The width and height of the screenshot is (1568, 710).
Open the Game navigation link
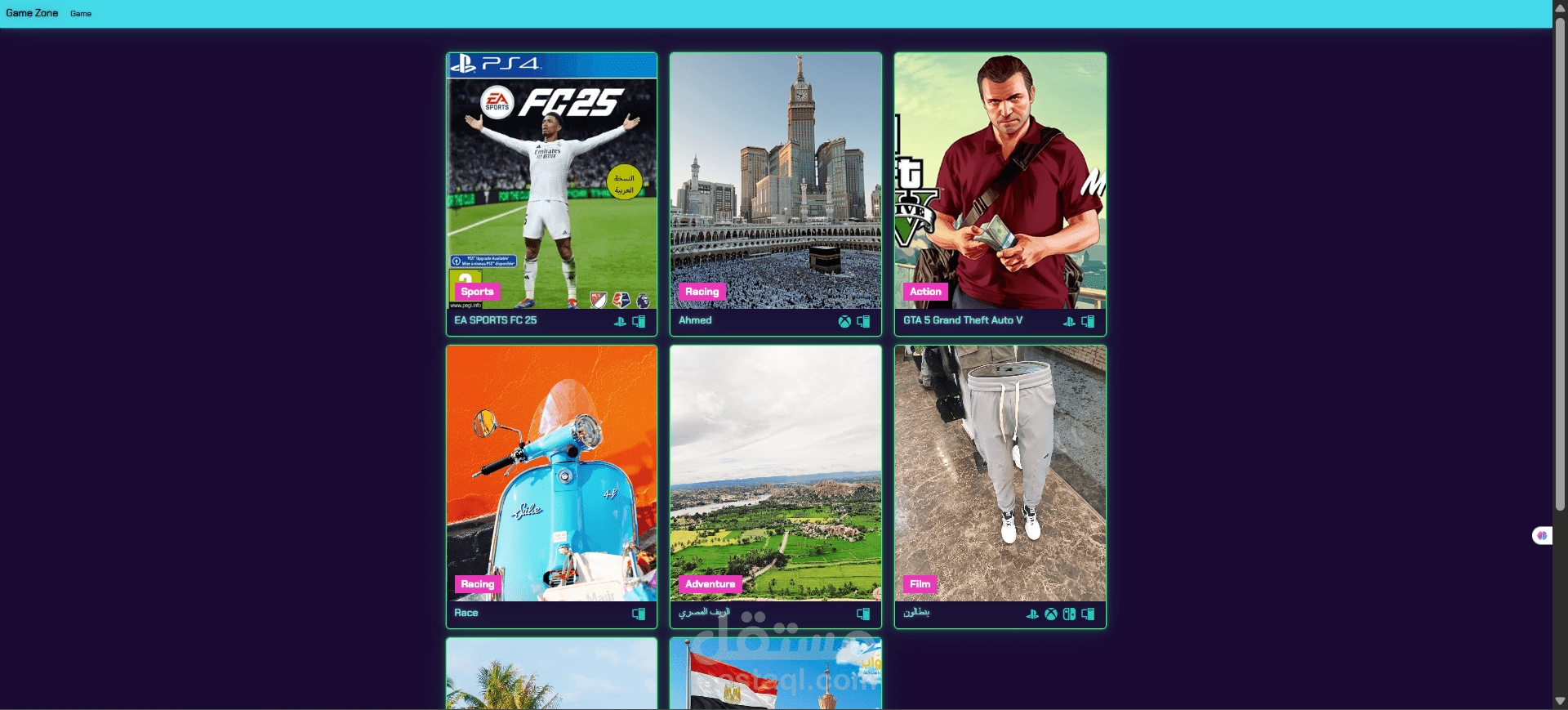(x=81, y=14)
